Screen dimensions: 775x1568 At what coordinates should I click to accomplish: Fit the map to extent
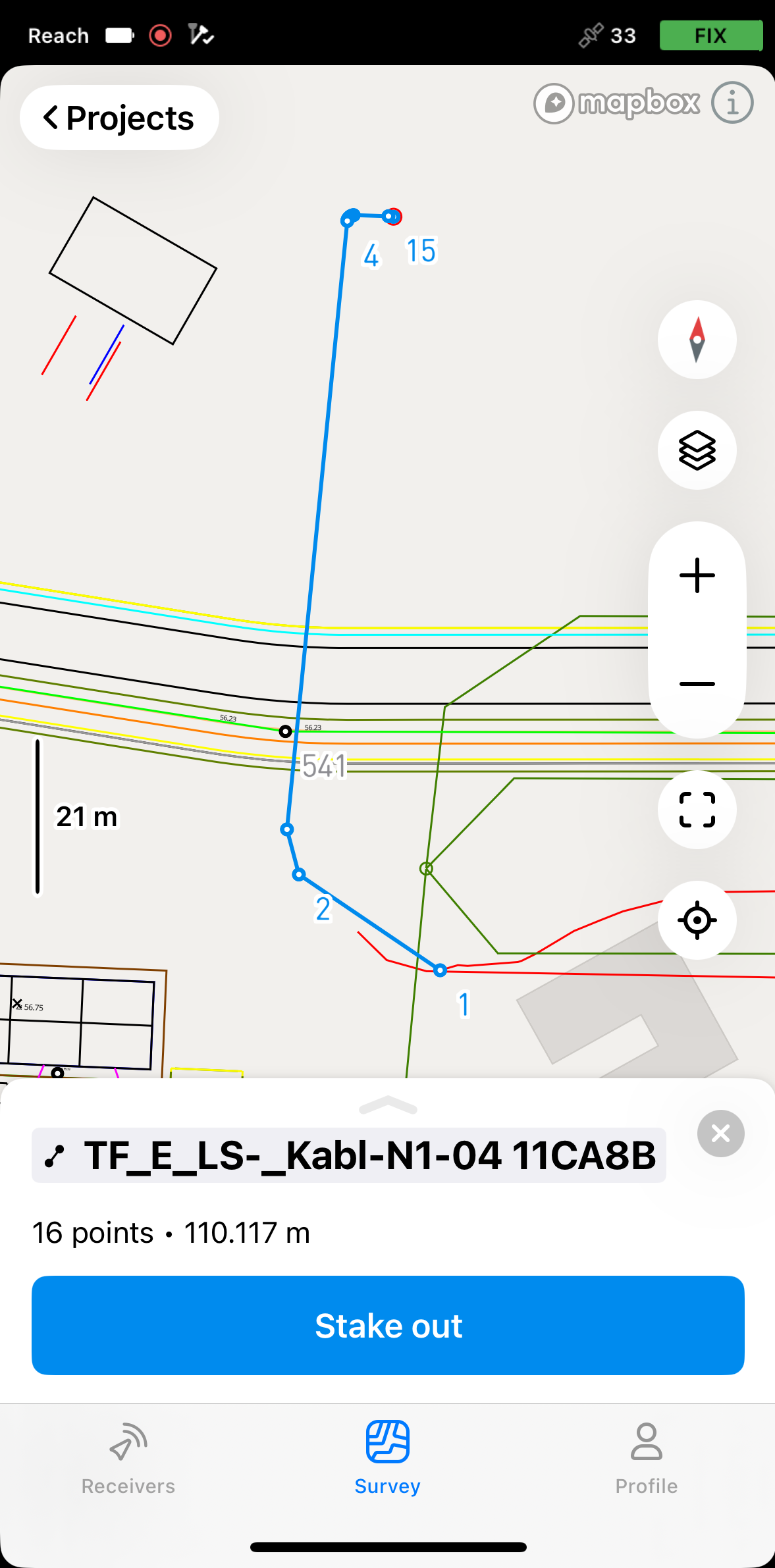click(697, 809)
